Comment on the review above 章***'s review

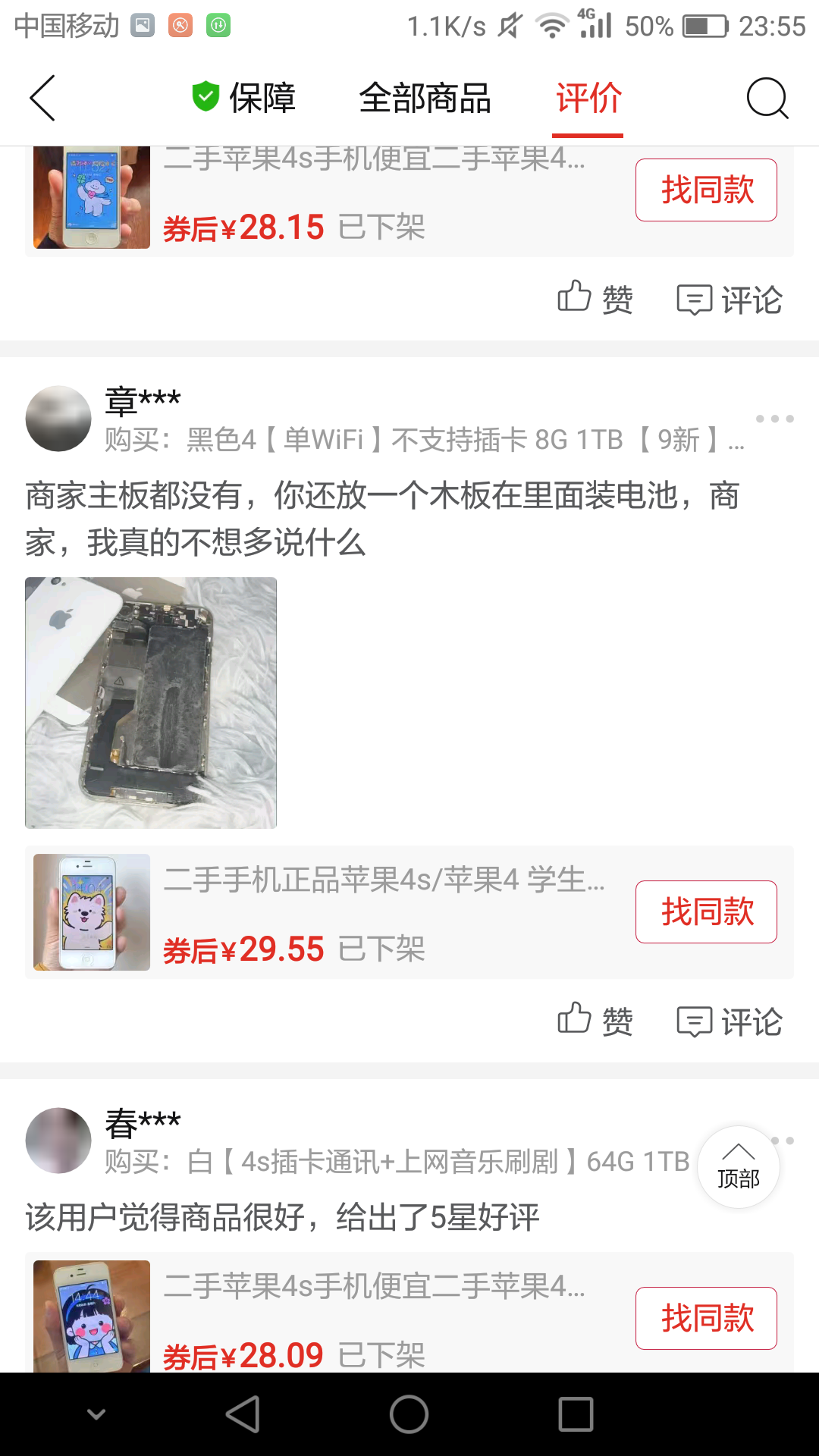(x=730, y=300)
